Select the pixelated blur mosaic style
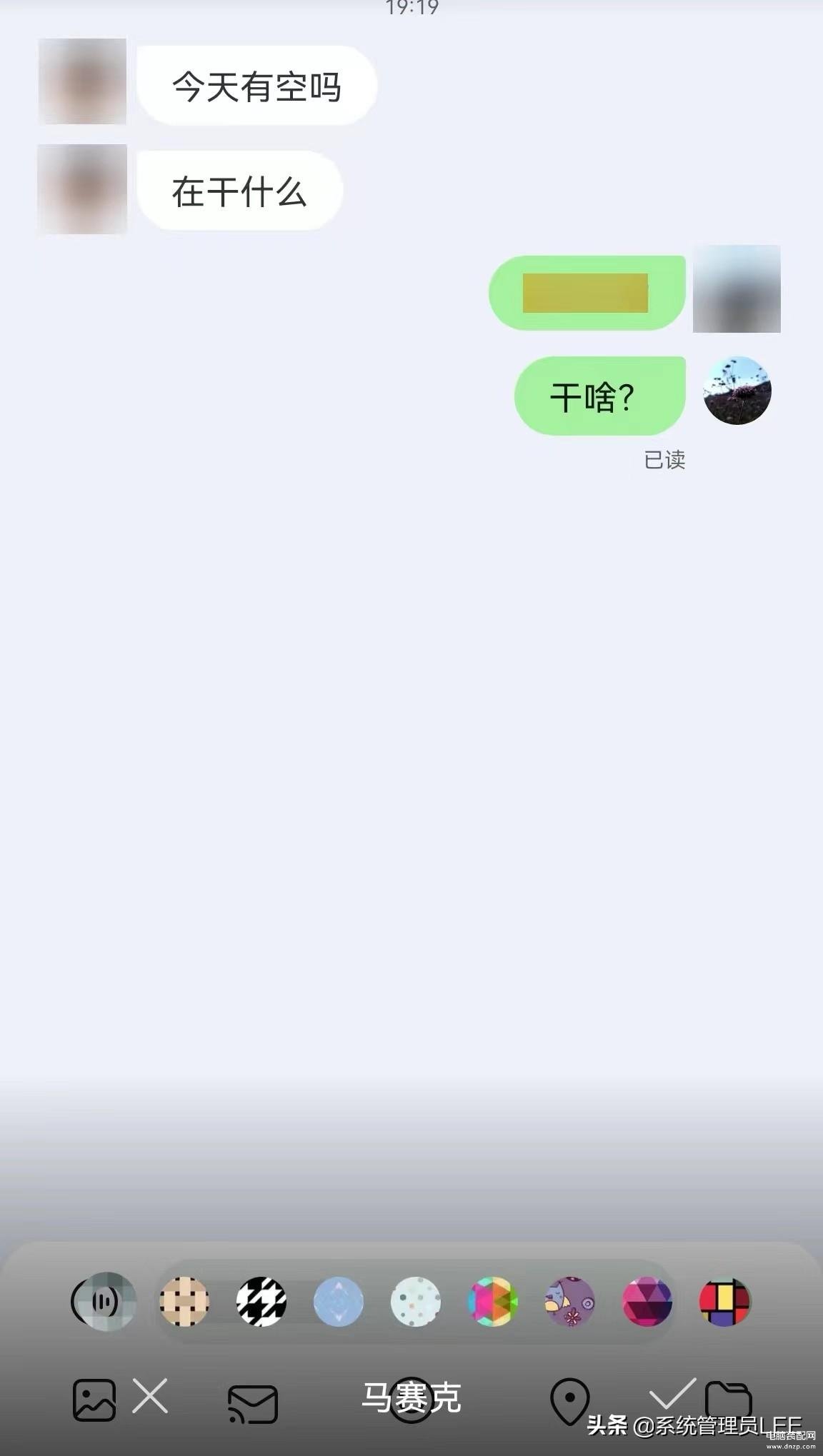The width and height of the screenshot is (823, 1456). [x=105, y=1301]
